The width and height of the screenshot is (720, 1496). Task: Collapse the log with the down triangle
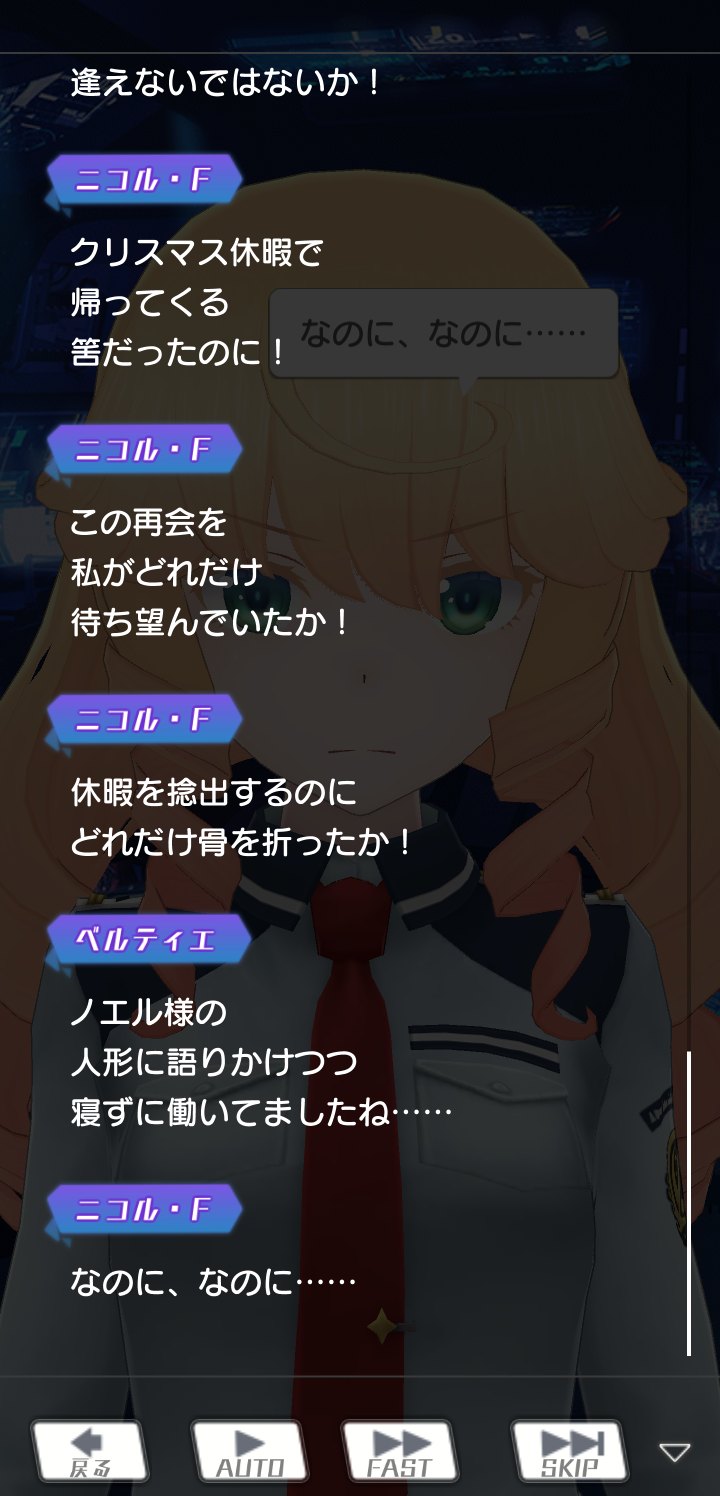(675, 1452)
